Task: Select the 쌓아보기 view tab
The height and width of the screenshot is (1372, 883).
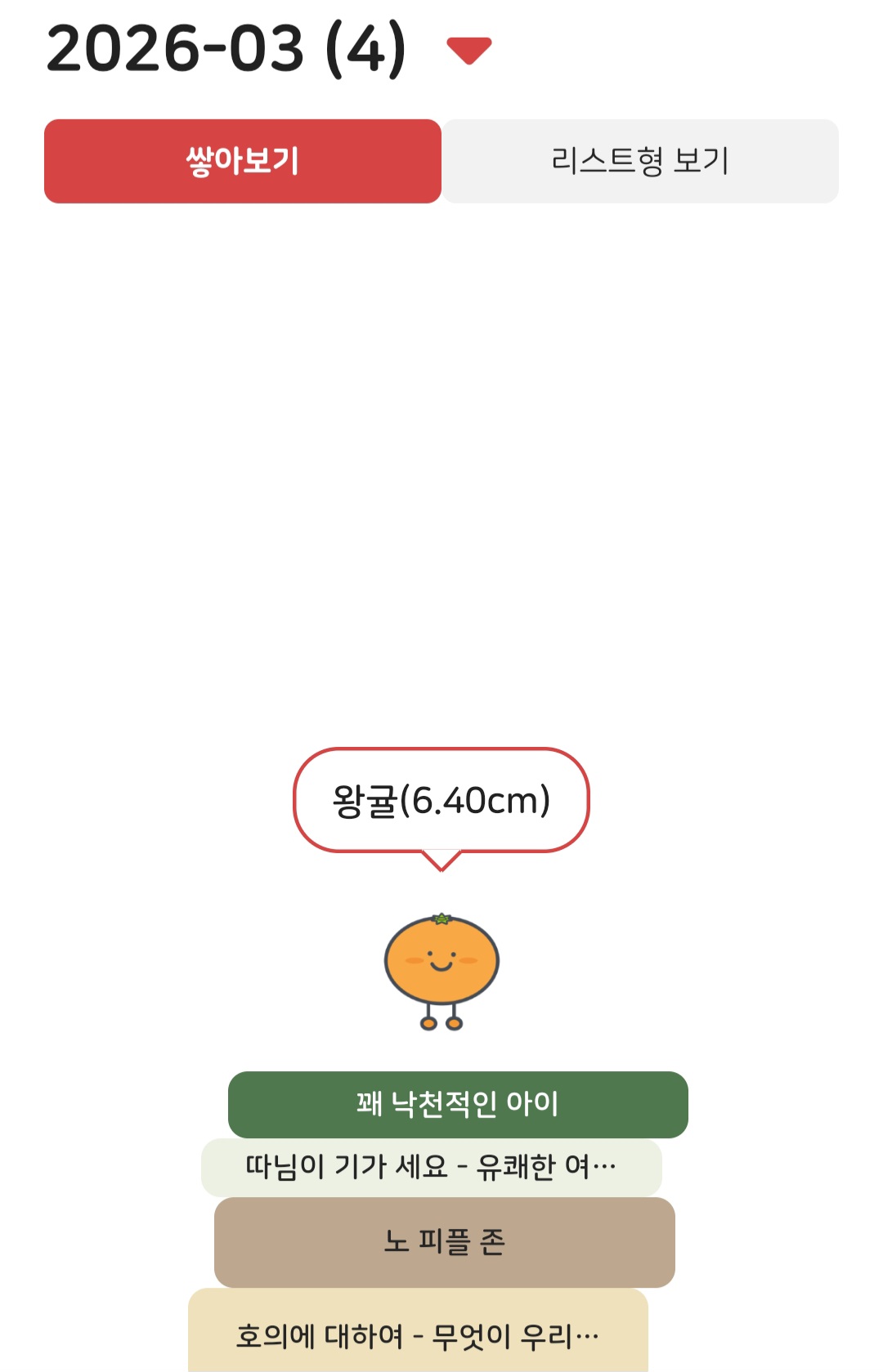Action: [243, 161]
